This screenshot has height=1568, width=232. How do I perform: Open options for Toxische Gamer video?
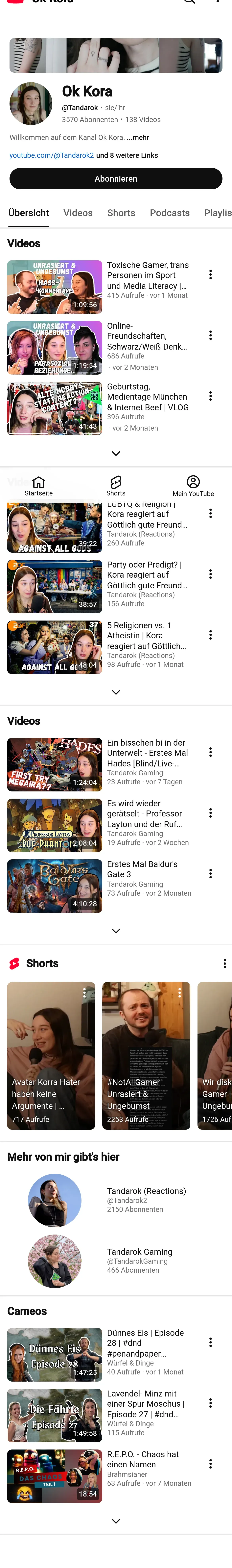tap(210, 275)
